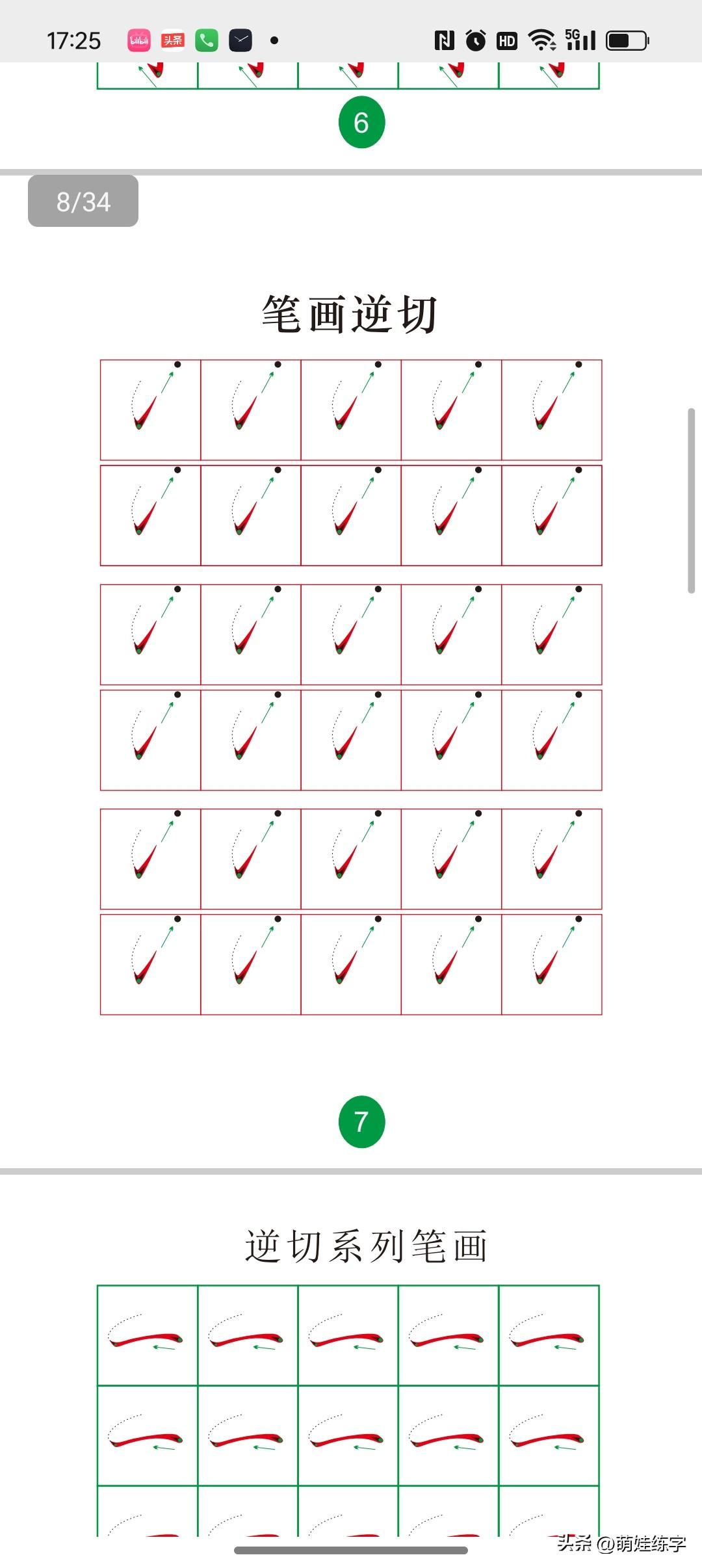Tap the 笔画逆切 practice sheet image
The height and width of the screenshot is (1568, 702).
[x=351, y=672]
